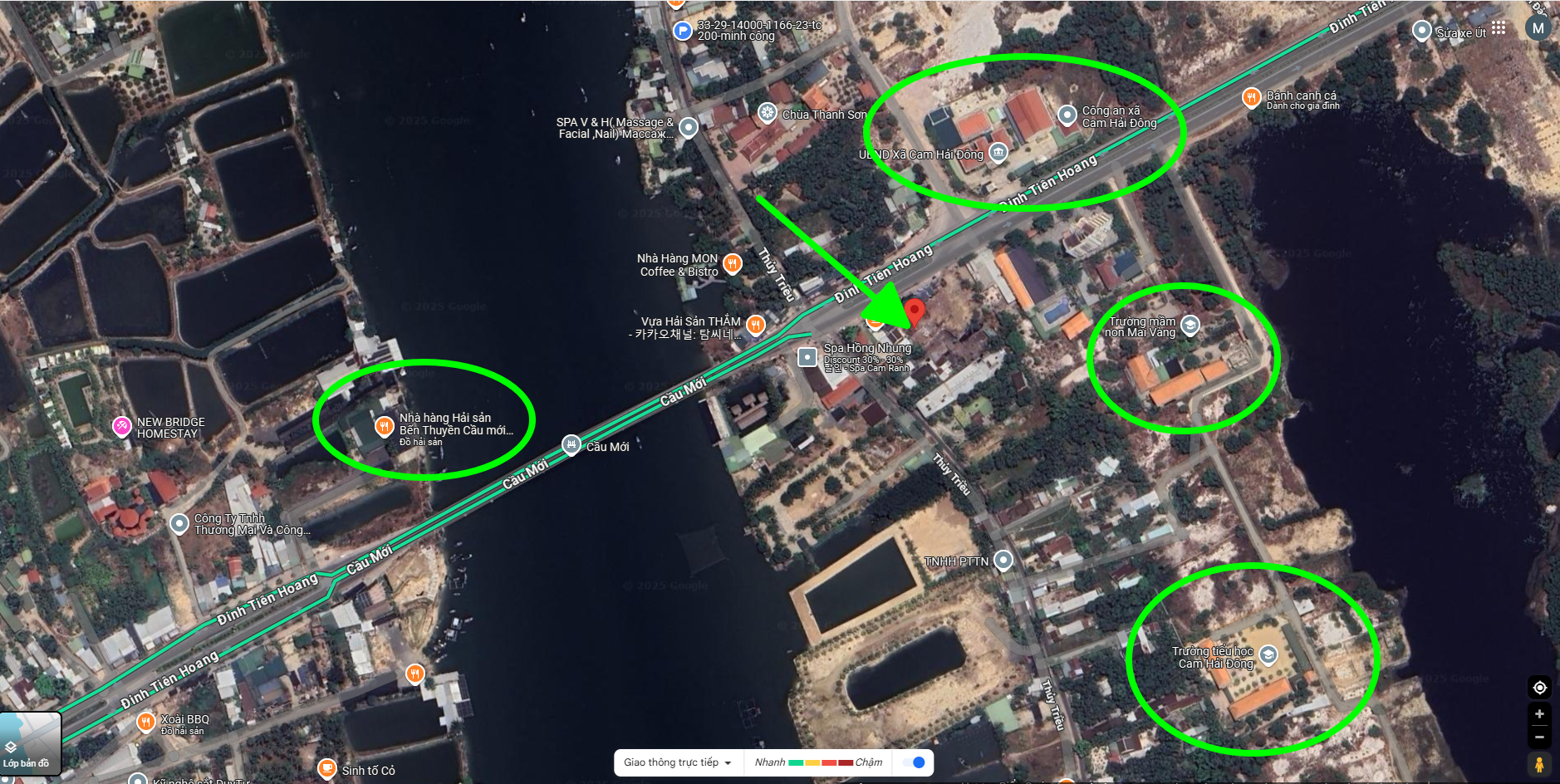This screenshot has width=1560, height=784.
Task: Zoom in with the plus button
Action: [x=1539, y=714]
